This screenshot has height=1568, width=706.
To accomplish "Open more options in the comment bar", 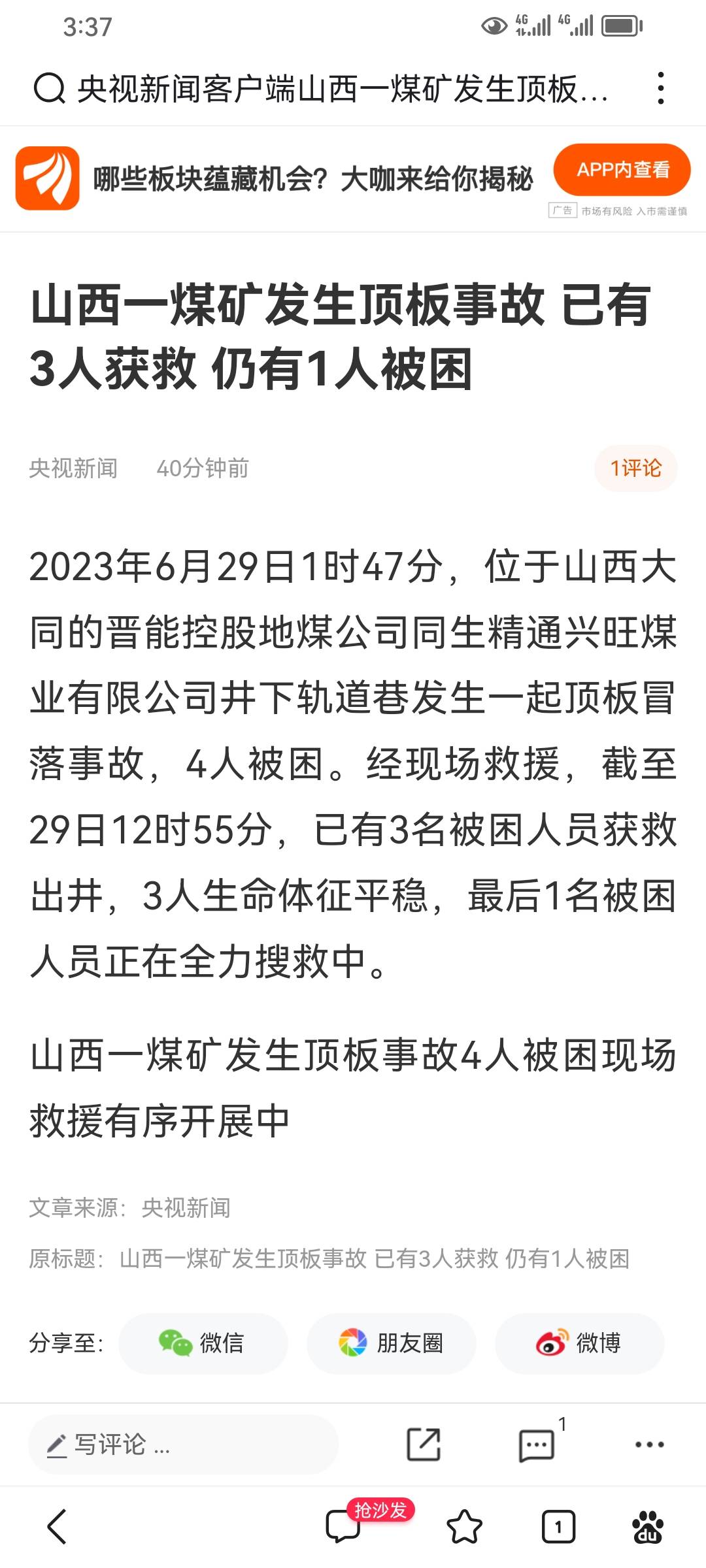I will pos(650,1445).
